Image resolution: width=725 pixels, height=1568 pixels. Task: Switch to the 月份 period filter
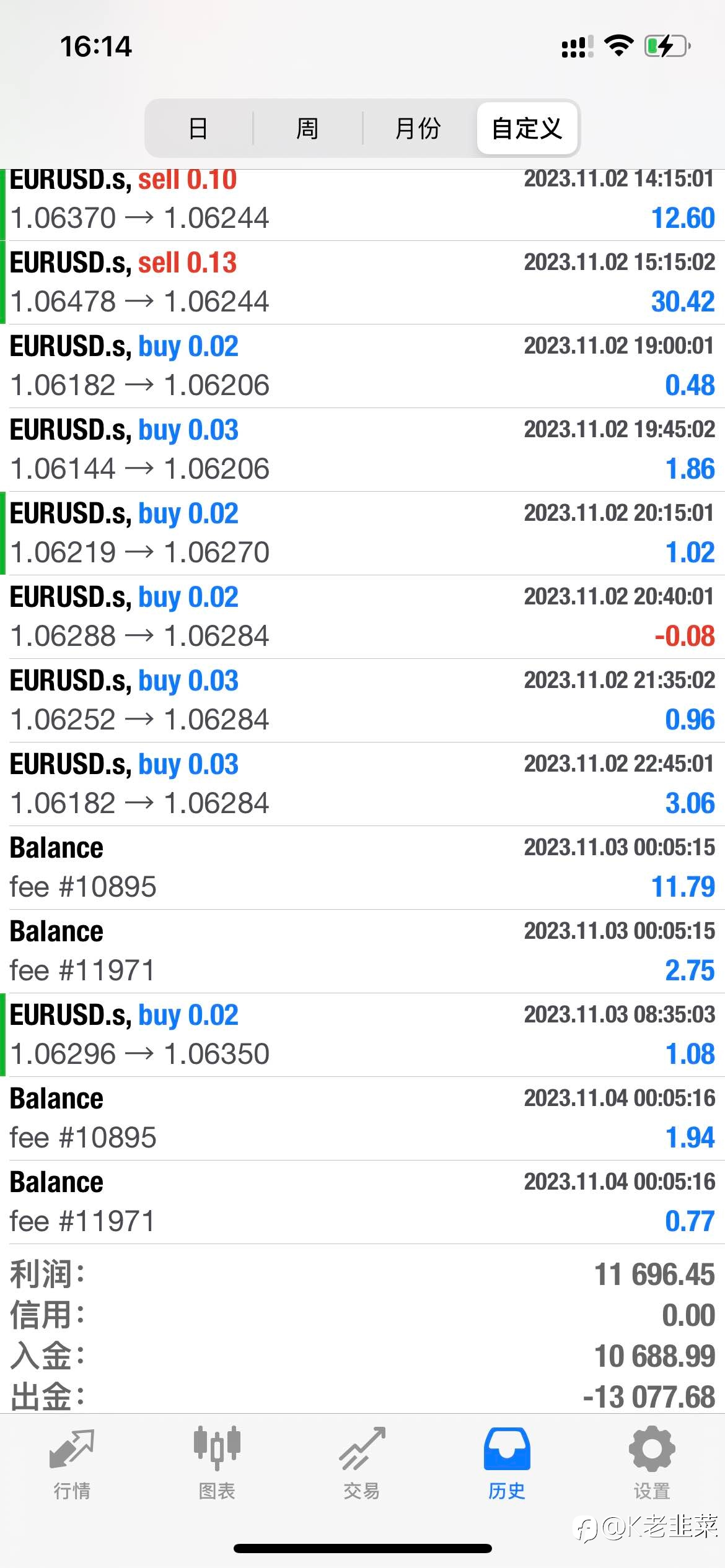click(418, 128)
